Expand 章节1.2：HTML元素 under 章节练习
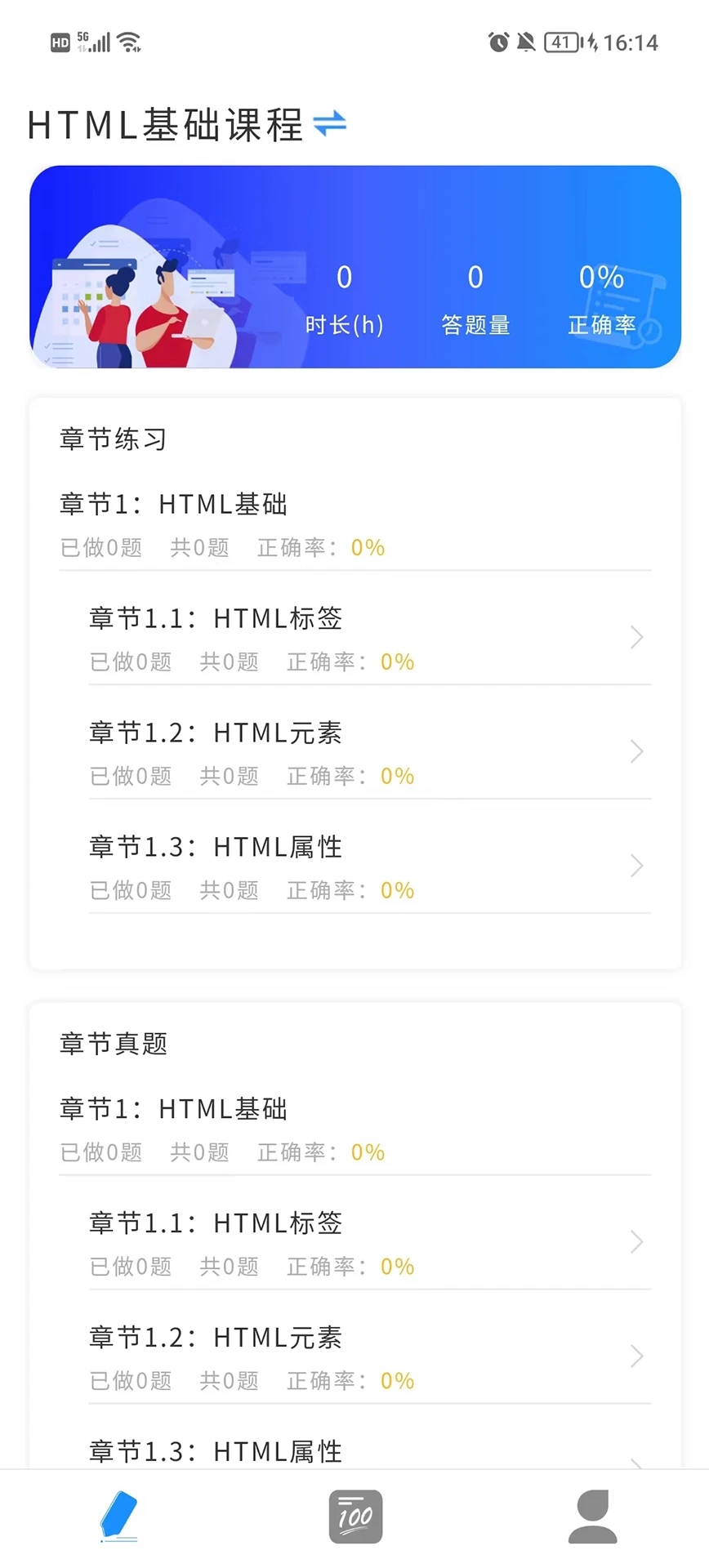The image size is (709, 1568). (x=368, y=752)
